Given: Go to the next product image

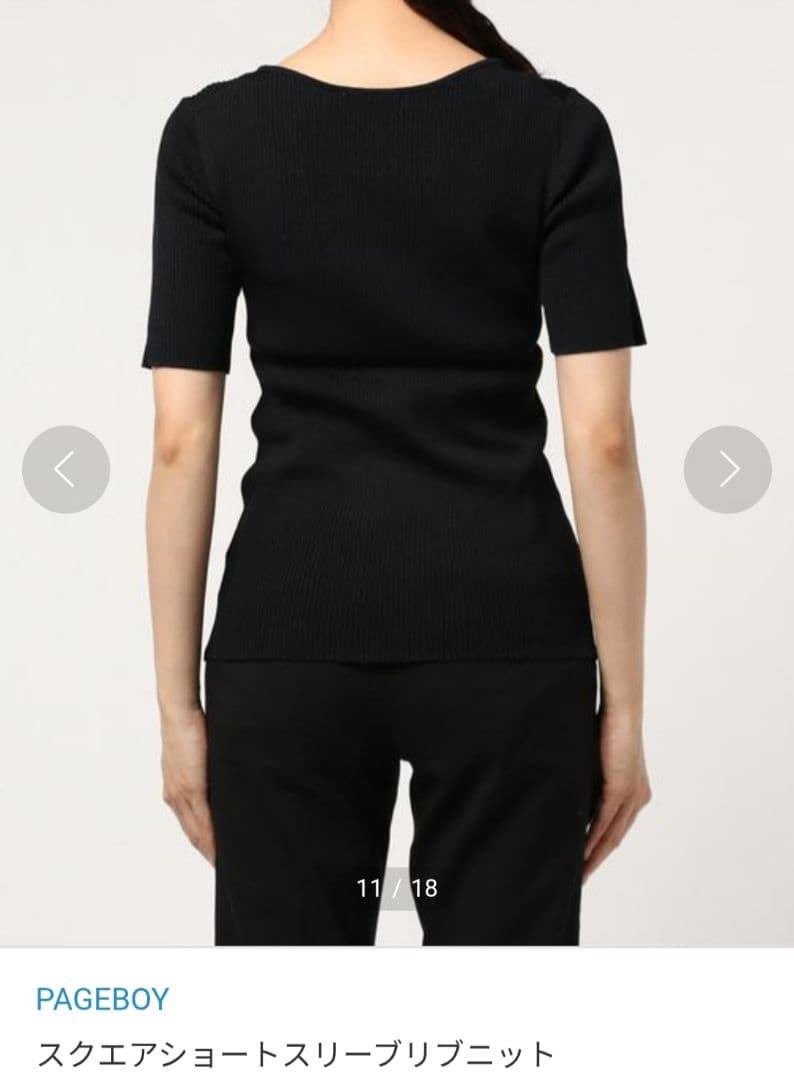Looking at the screenshot, I should click(727, 470).
